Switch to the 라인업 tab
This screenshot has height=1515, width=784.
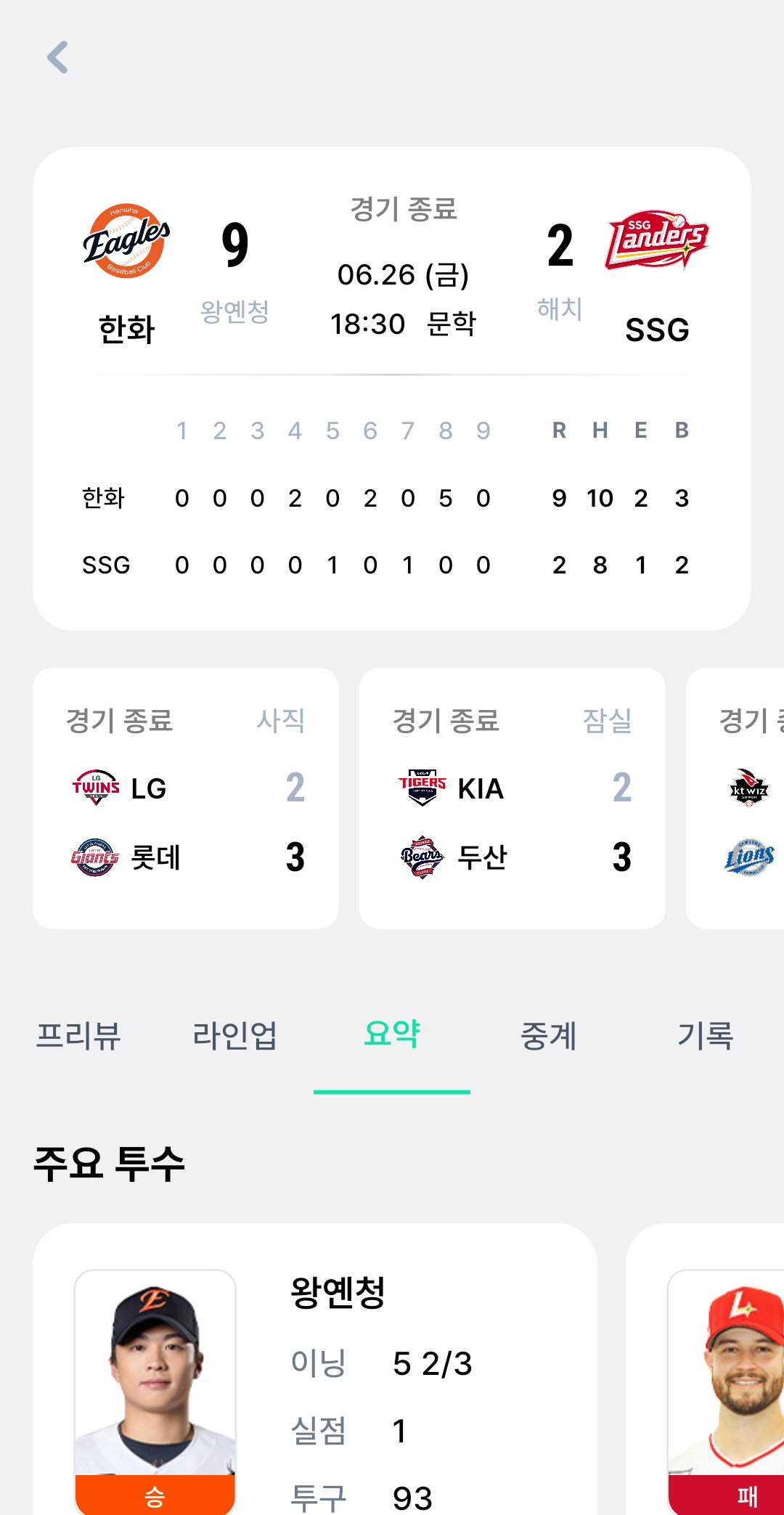pyautogui.click(x=235, y=1035)
